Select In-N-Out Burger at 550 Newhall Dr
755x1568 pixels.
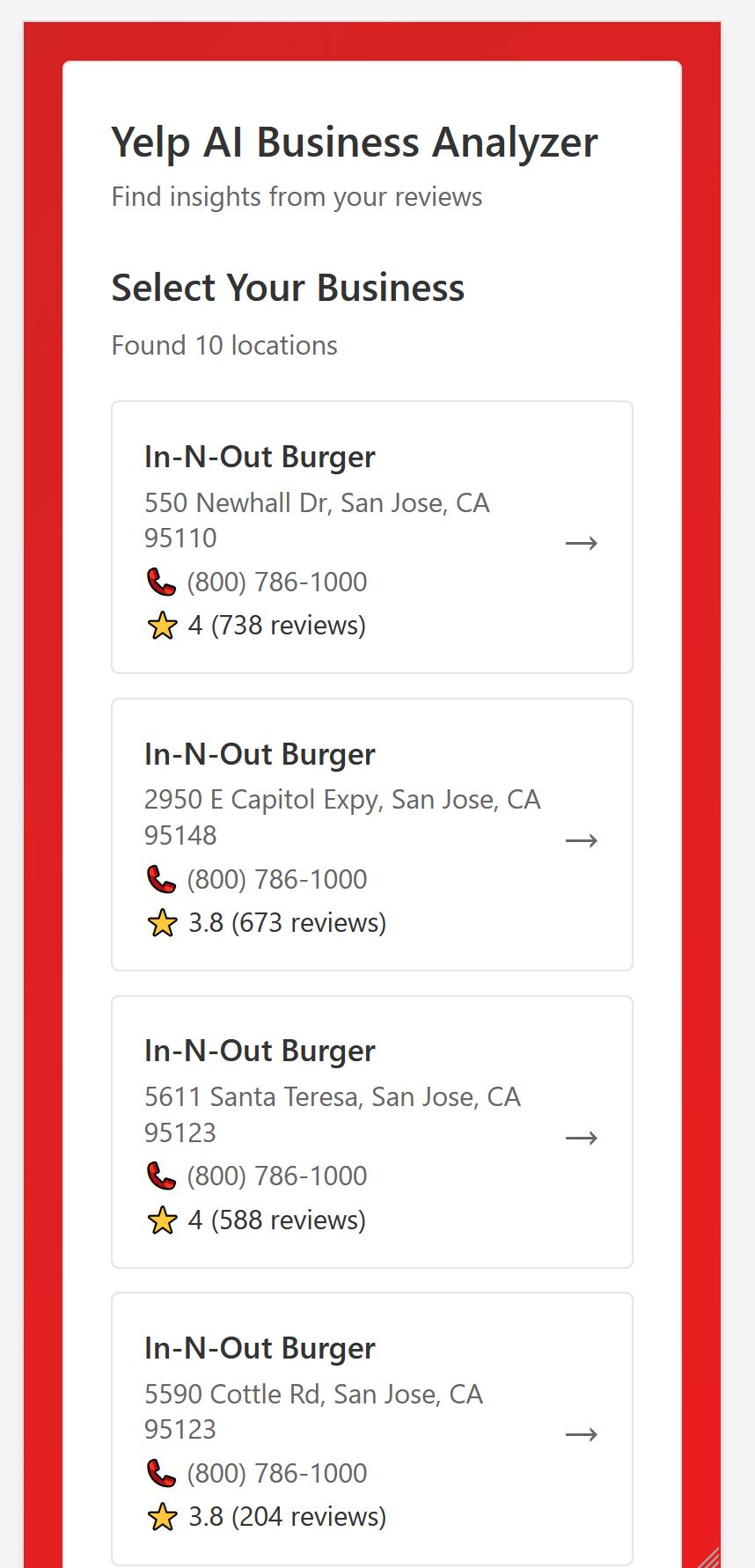point(371,538)
